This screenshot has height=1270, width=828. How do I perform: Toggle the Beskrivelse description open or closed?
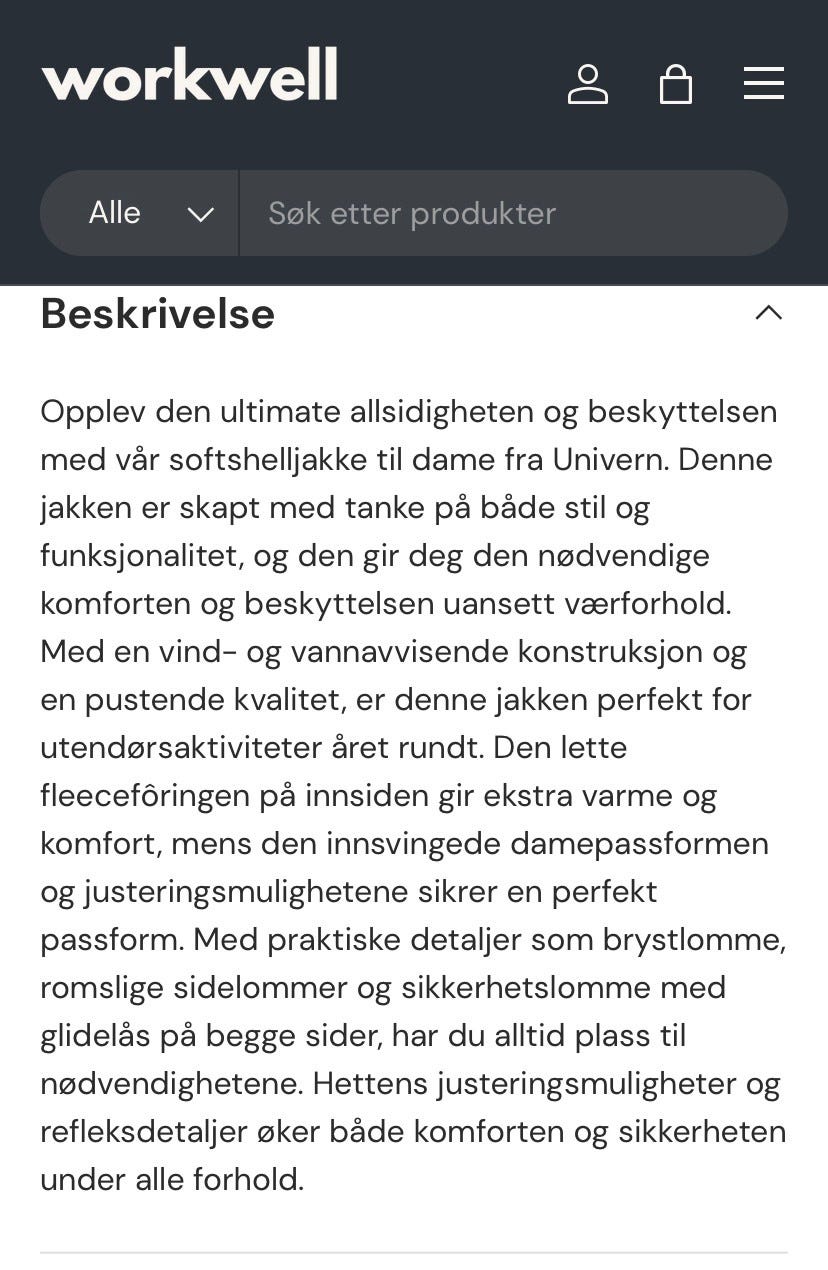[769, 313]
